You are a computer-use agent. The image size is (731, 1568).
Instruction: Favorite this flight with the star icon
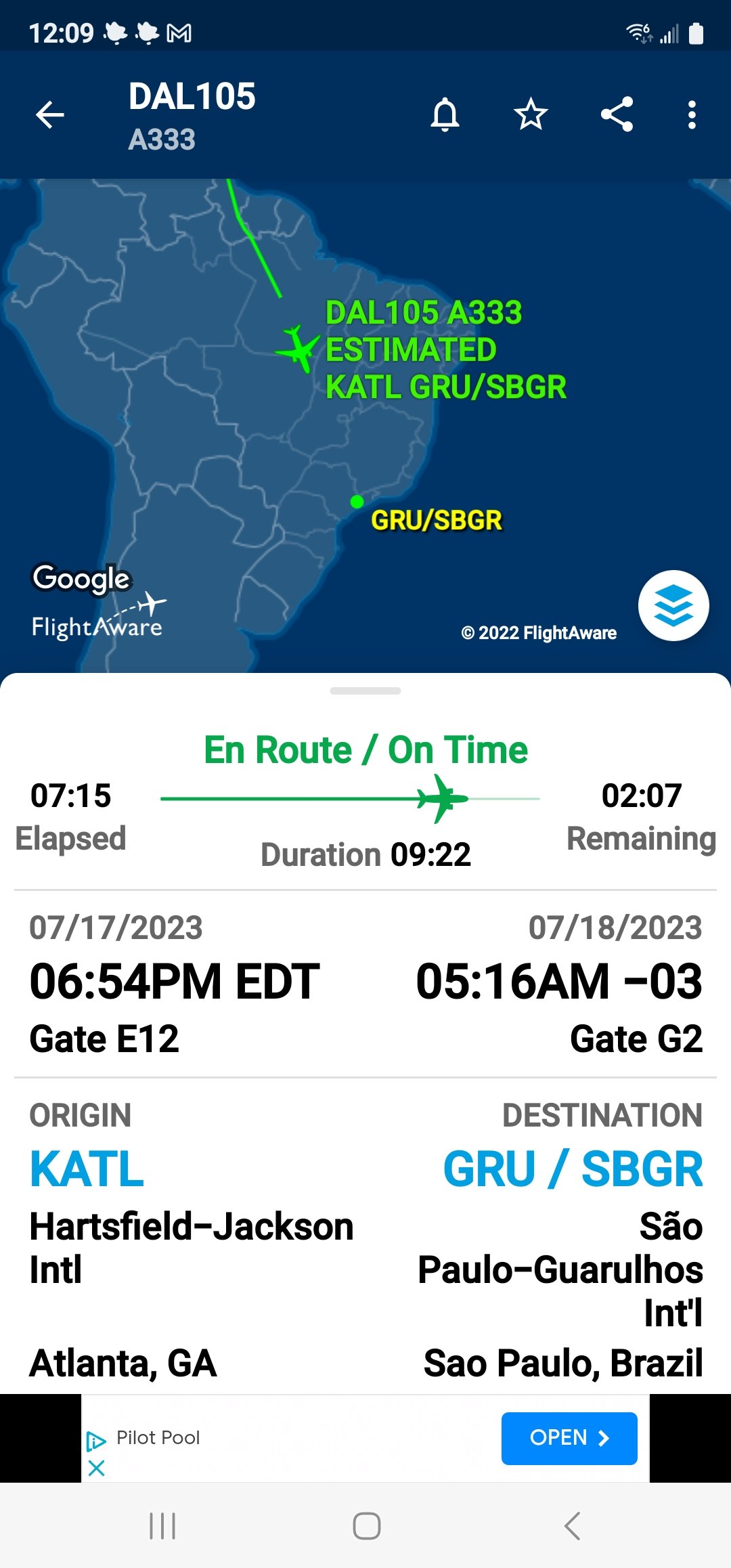point(531,114)
